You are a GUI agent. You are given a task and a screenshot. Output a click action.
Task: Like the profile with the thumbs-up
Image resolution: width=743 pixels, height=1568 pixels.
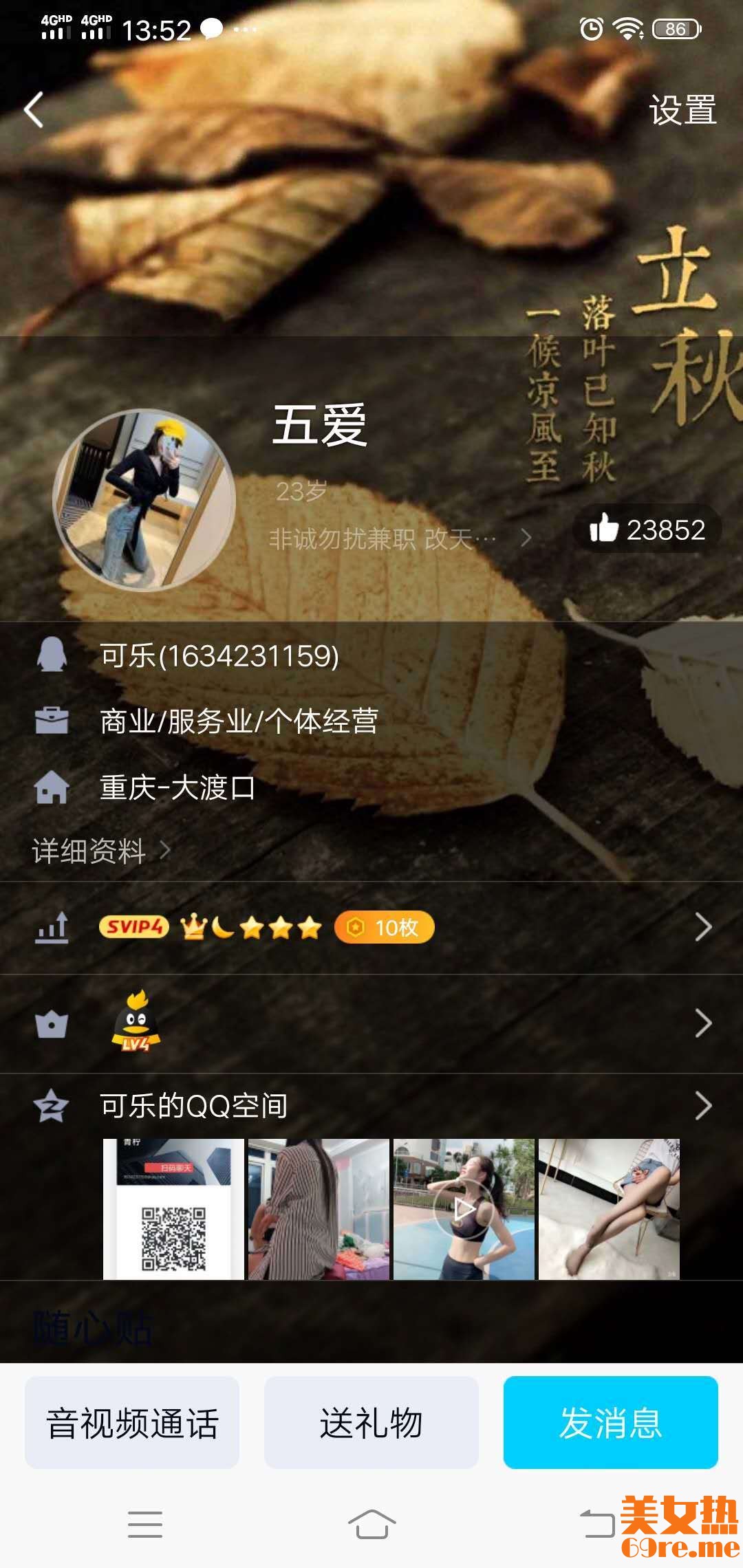(x=647, y=530)
